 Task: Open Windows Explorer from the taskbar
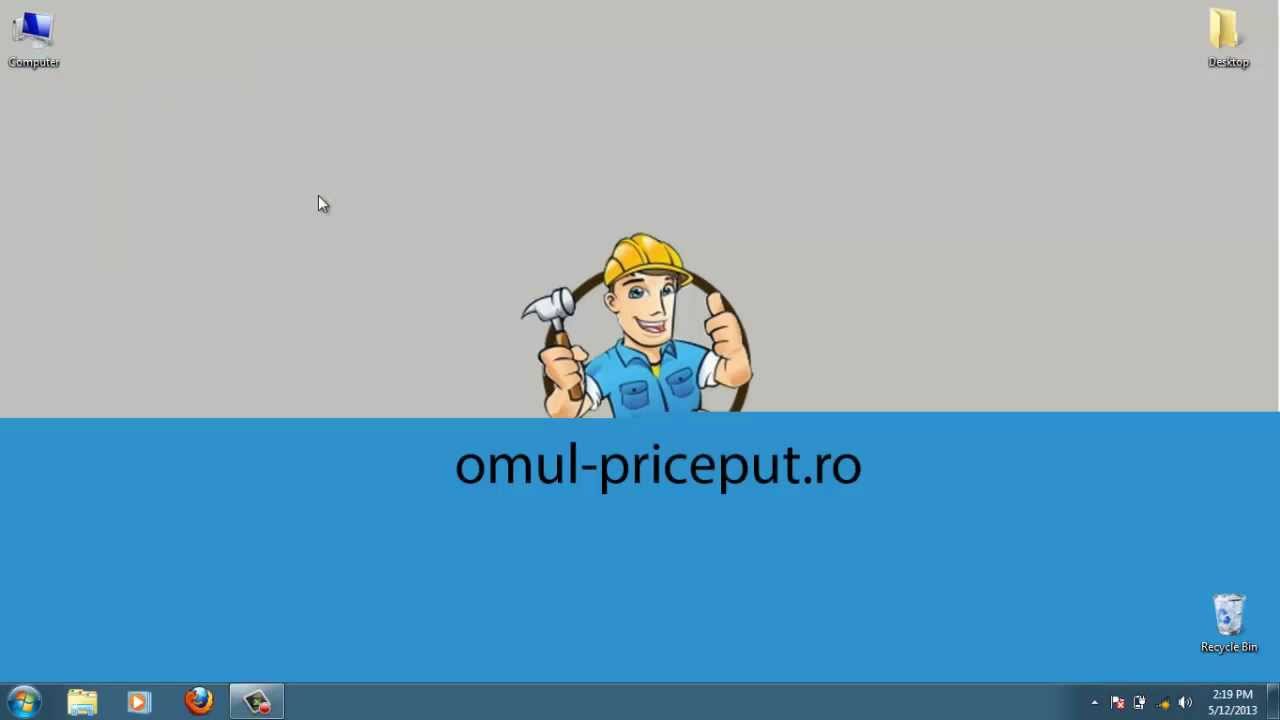click(82, 702)
